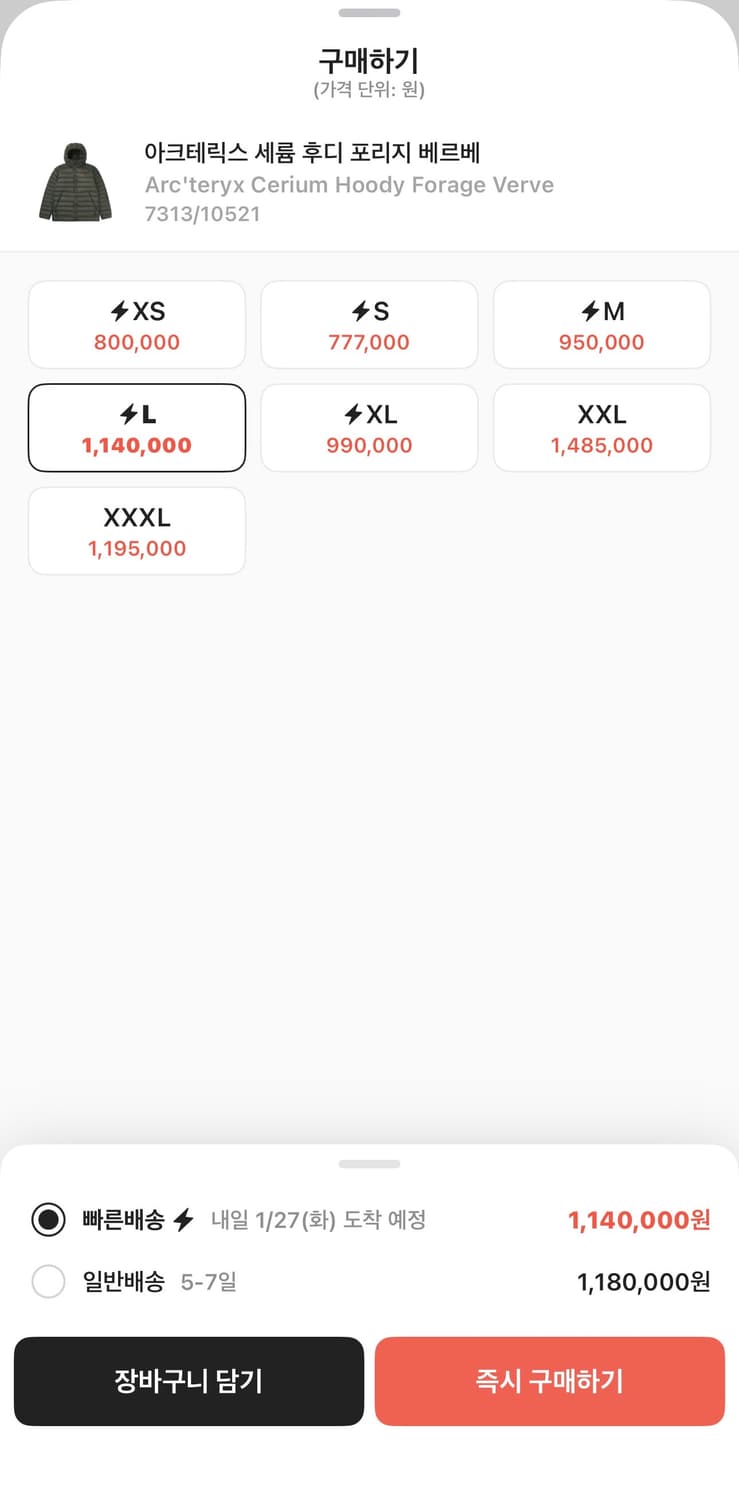Click the drag handle above the delivery options
This screenshot has width=739, height=1500.
click(369, 1163)
